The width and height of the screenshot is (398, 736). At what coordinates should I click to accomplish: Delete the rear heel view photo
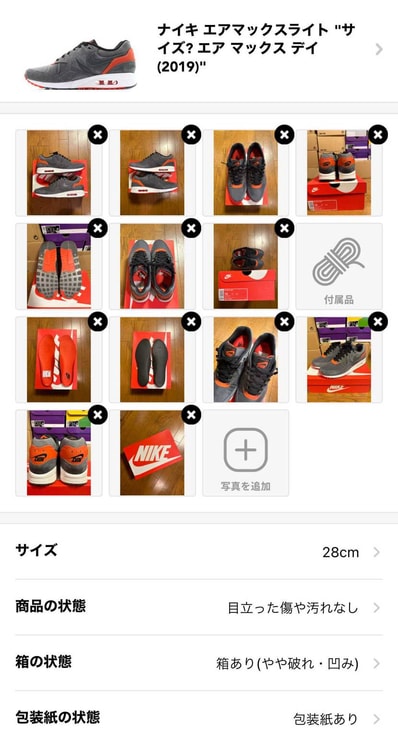point(98,415)
